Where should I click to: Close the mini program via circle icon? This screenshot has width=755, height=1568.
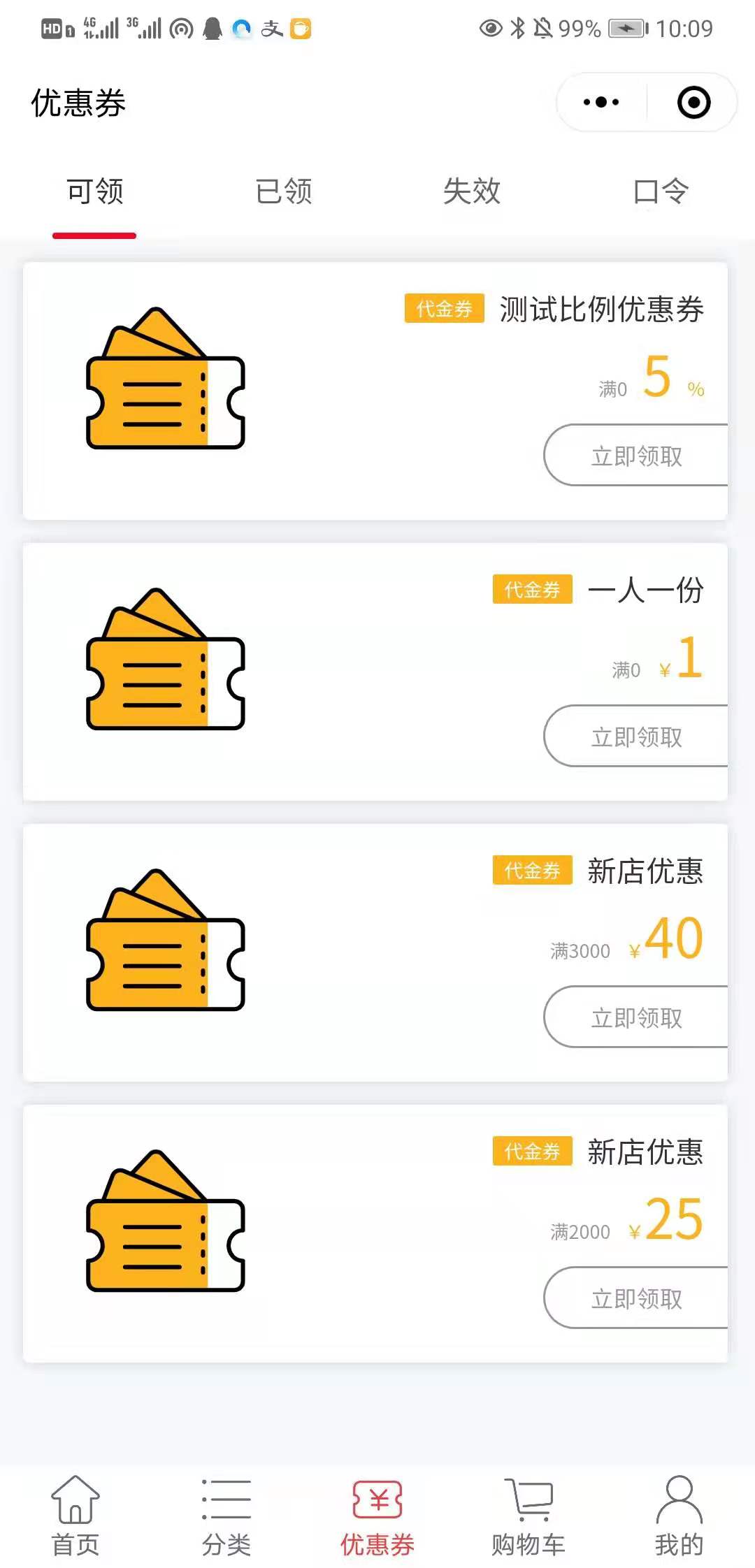click(x=693, y=103)
